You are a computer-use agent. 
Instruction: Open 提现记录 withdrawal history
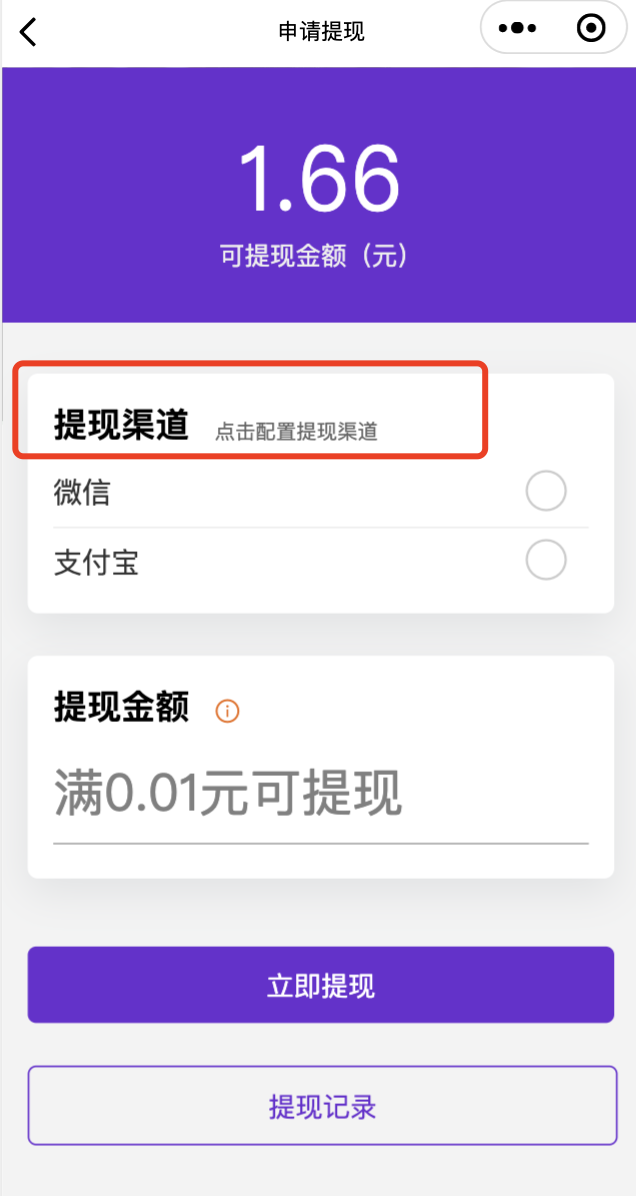(x=322, y=1106)
